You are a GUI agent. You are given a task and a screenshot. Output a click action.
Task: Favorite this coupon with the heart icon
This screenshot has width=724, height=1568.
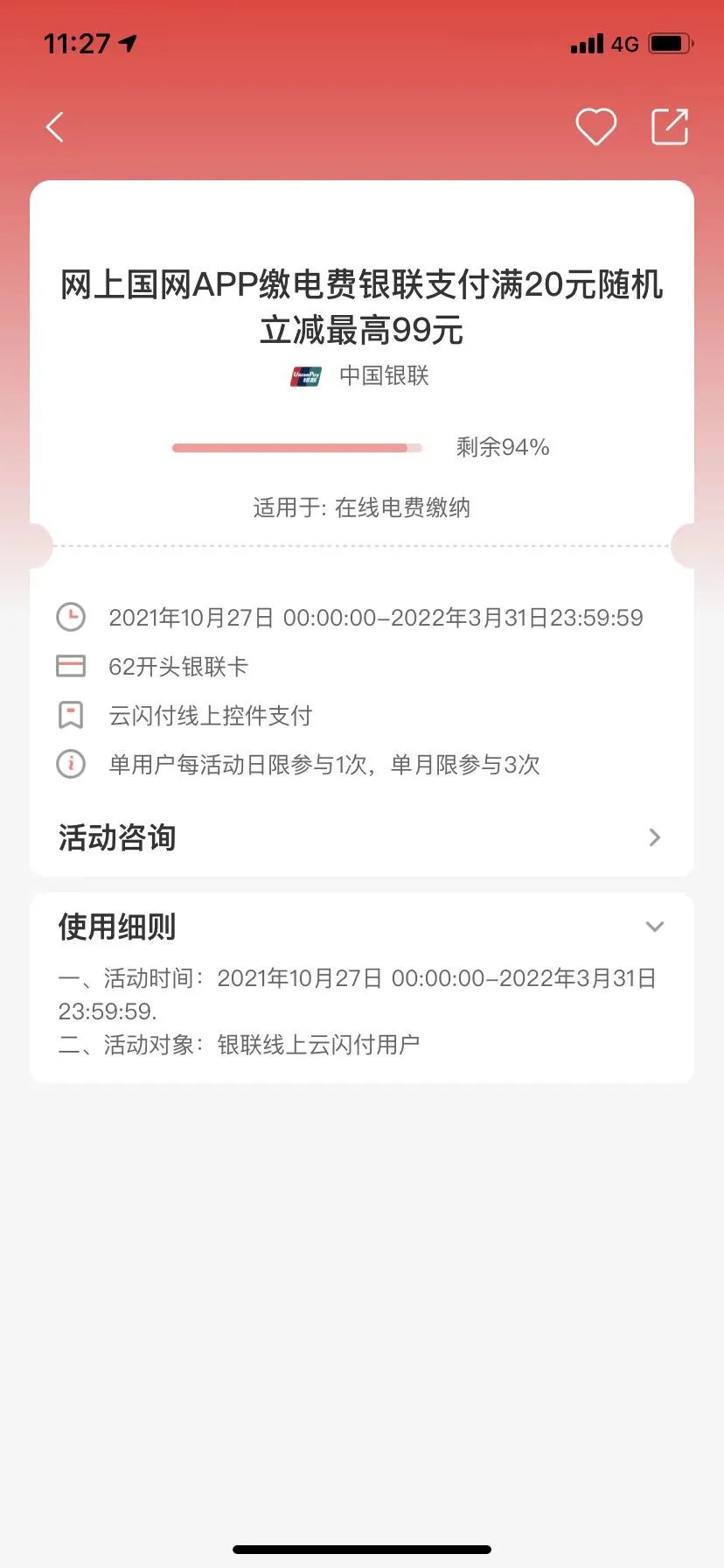tap(596, 127)
